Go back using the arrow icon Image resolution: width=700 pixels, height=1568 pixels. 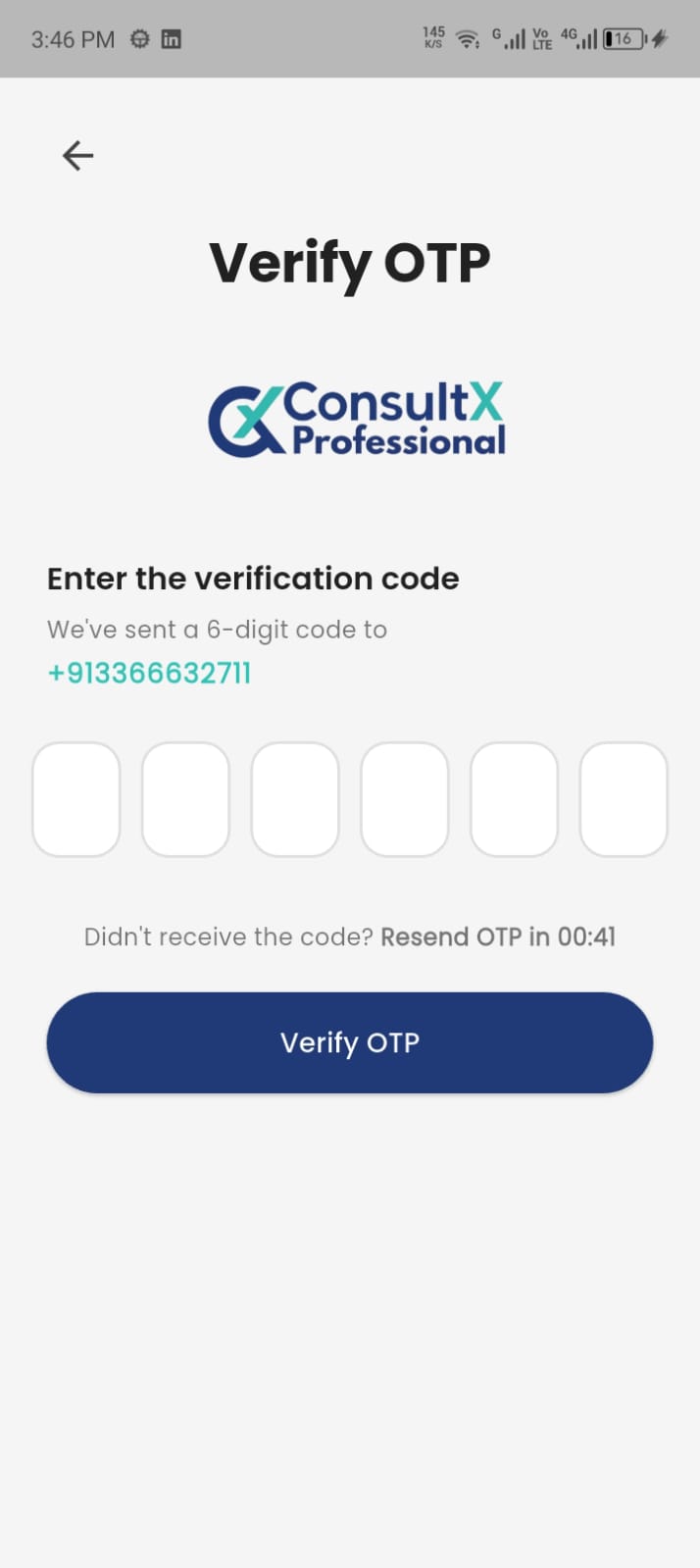pyautogui.click(x=77, y=155)
